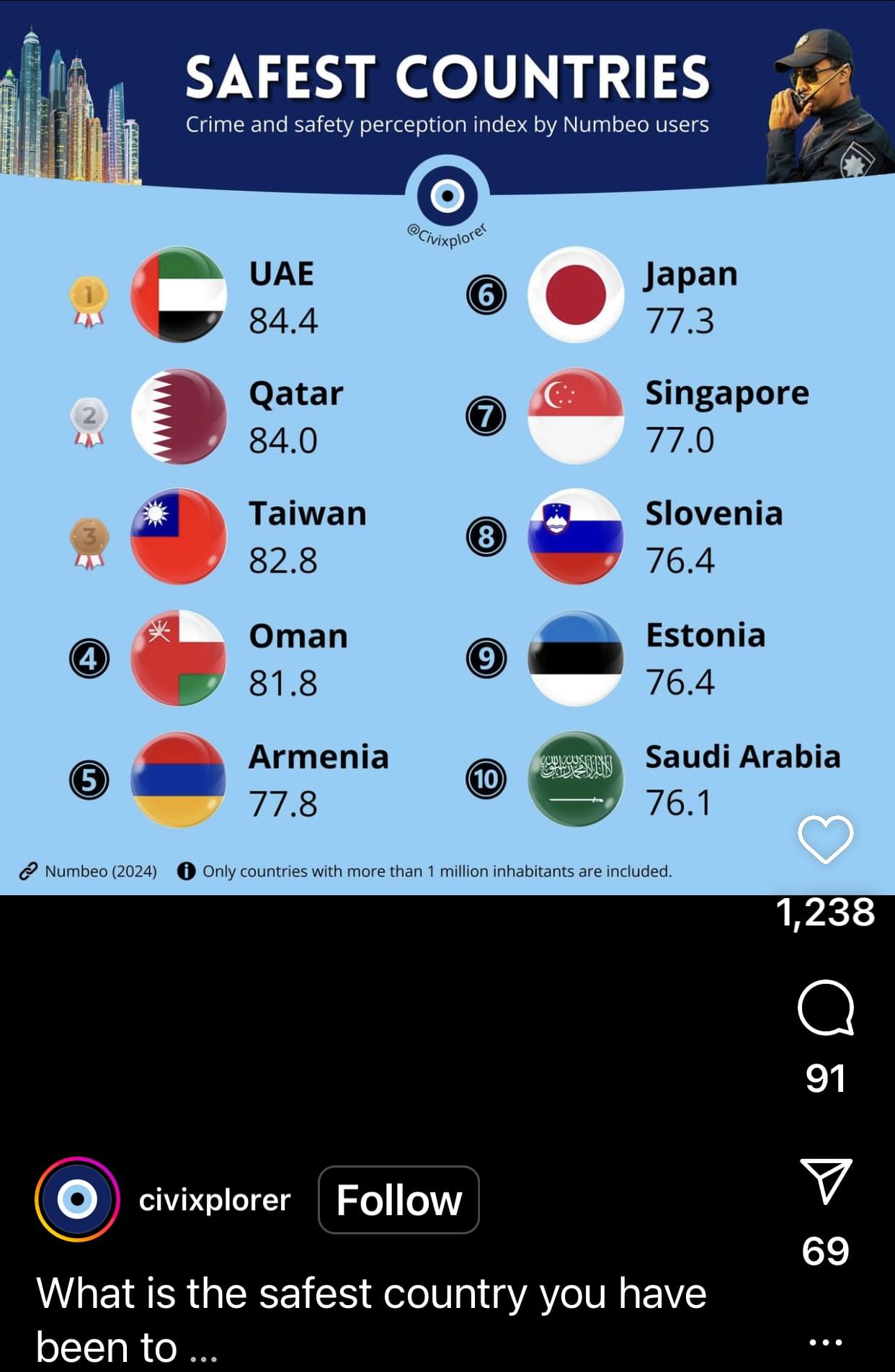Screen dimensions: 895x1372
Task: Click the link icon beside Numbeo (2024)
Action: [27, 871]
